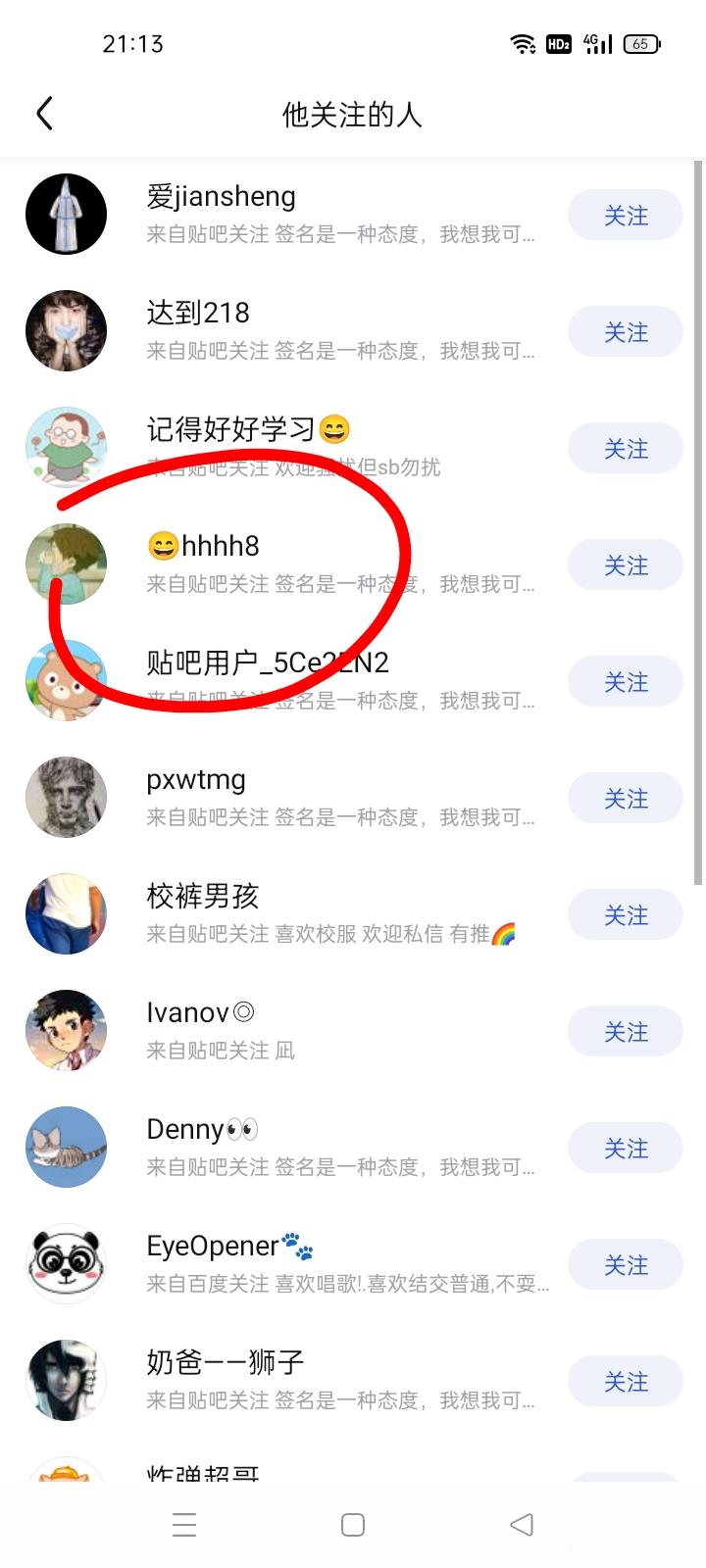
Task: Follow user 达到218
Action: point(625,332)
